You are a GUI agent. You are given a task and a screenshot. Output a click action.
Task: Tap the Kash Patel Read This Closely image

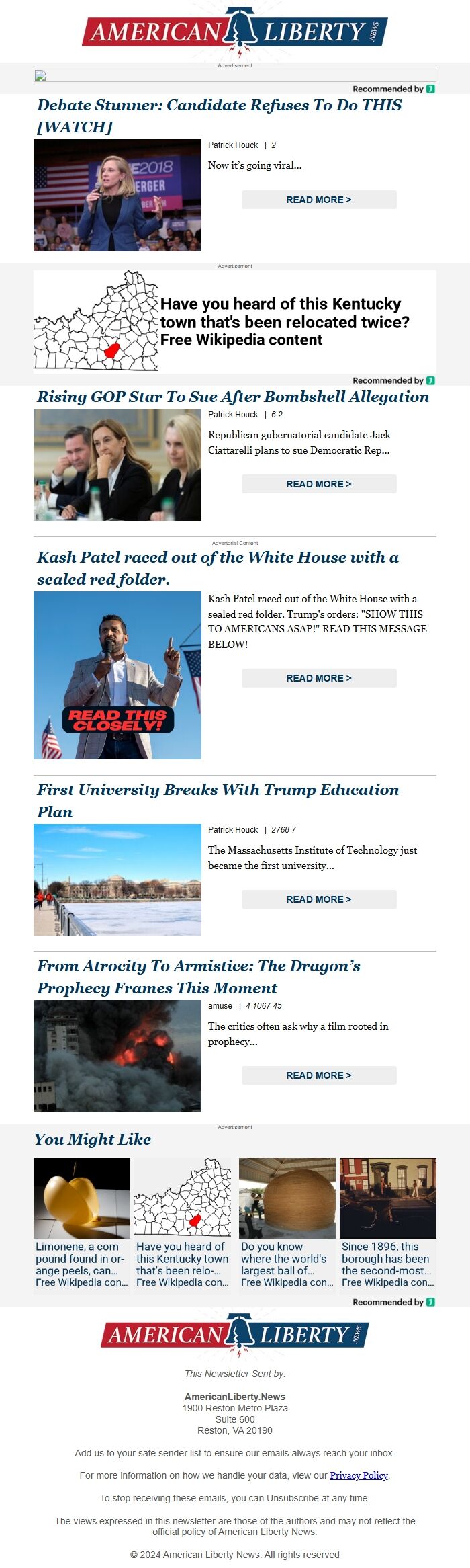pos(117,675)
